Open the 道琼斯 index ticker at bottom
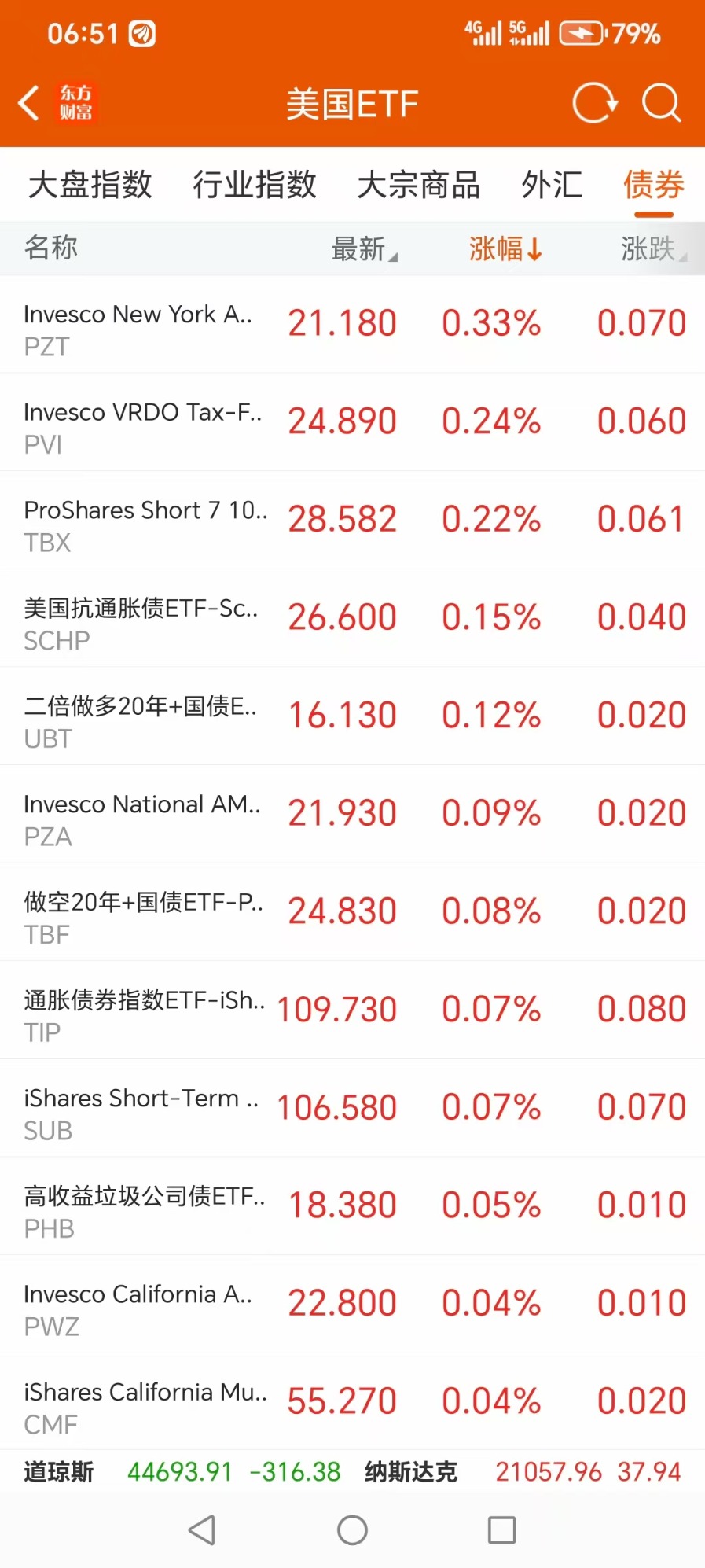705x1568 pixels. (182, 1472)
